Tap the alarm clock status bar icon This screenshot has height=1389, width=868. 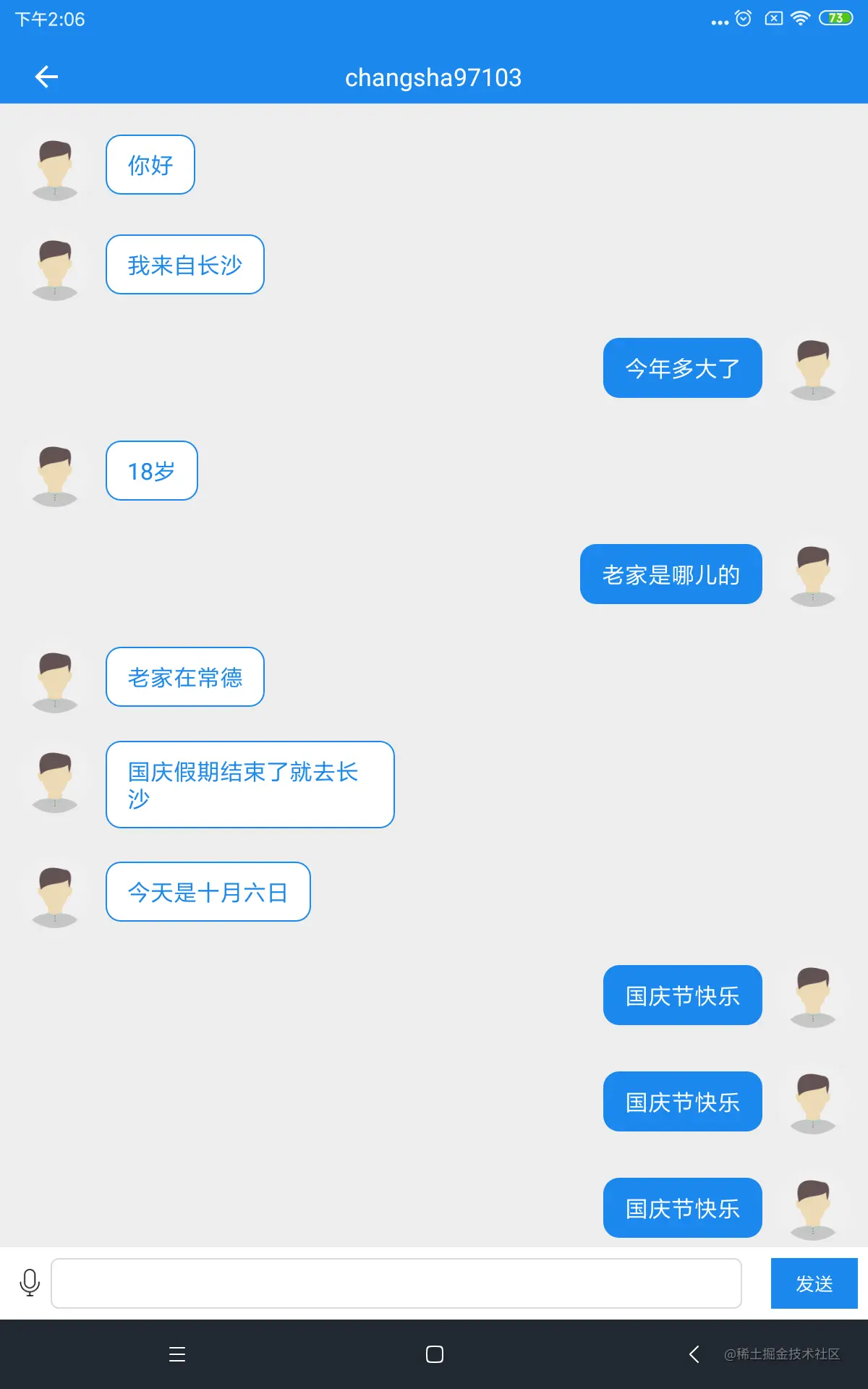744,18
